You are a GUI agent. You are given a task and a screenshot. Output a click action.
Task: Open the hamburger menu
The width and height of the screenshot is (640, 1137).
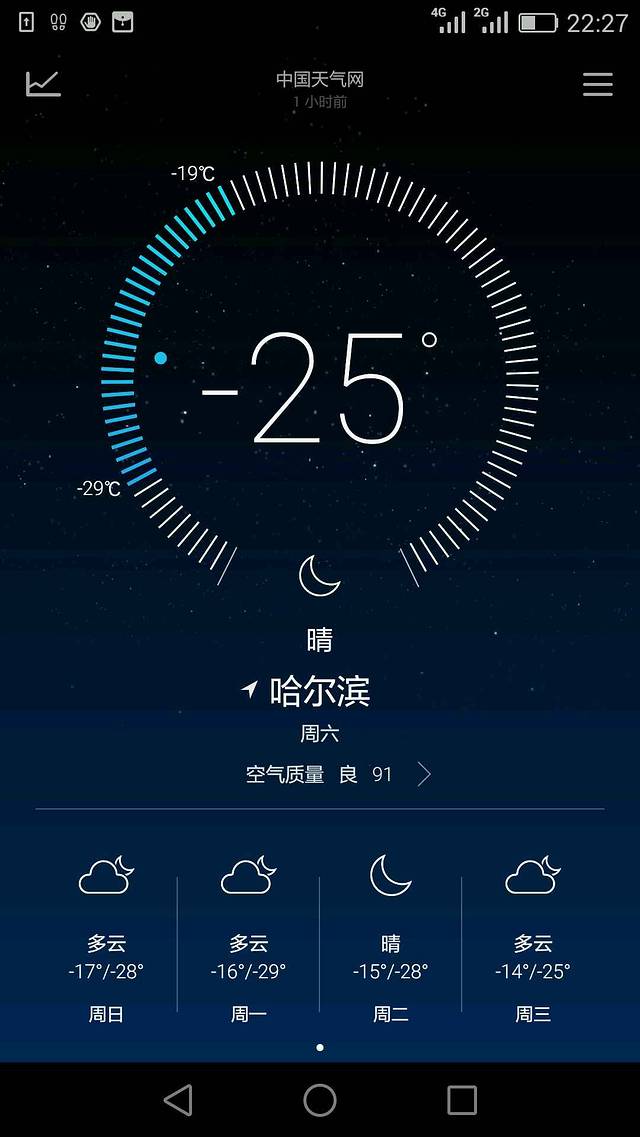[x=597, y=84]
